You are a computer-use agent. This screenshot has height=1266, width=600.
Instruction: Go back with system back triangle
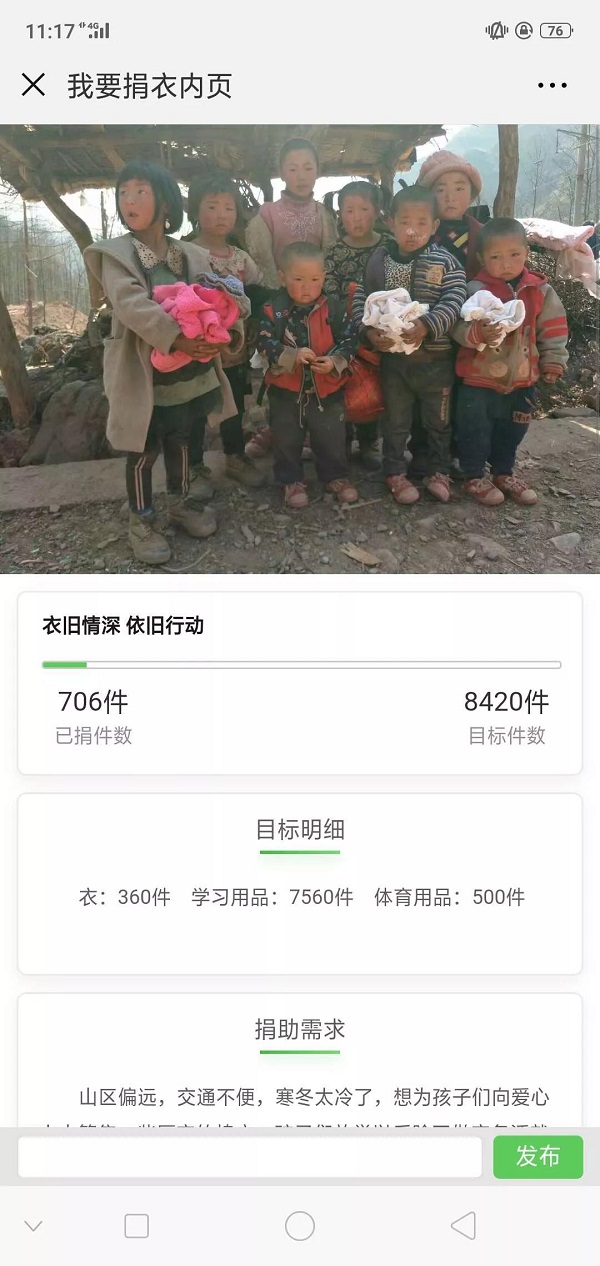pyautogui.click(x=463, y=1226)
